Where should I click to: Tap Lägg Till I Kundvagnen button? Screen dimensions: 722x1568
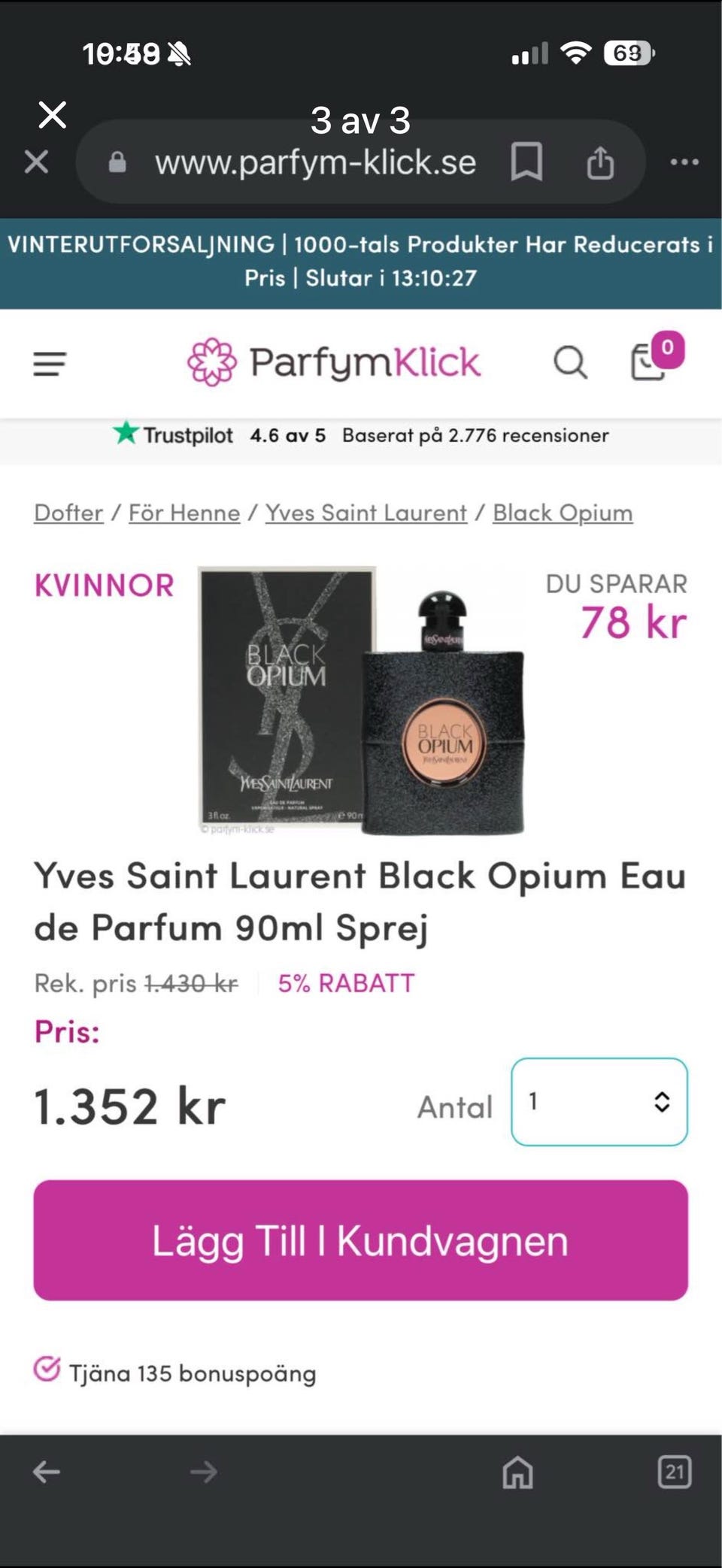(360, 1240)
